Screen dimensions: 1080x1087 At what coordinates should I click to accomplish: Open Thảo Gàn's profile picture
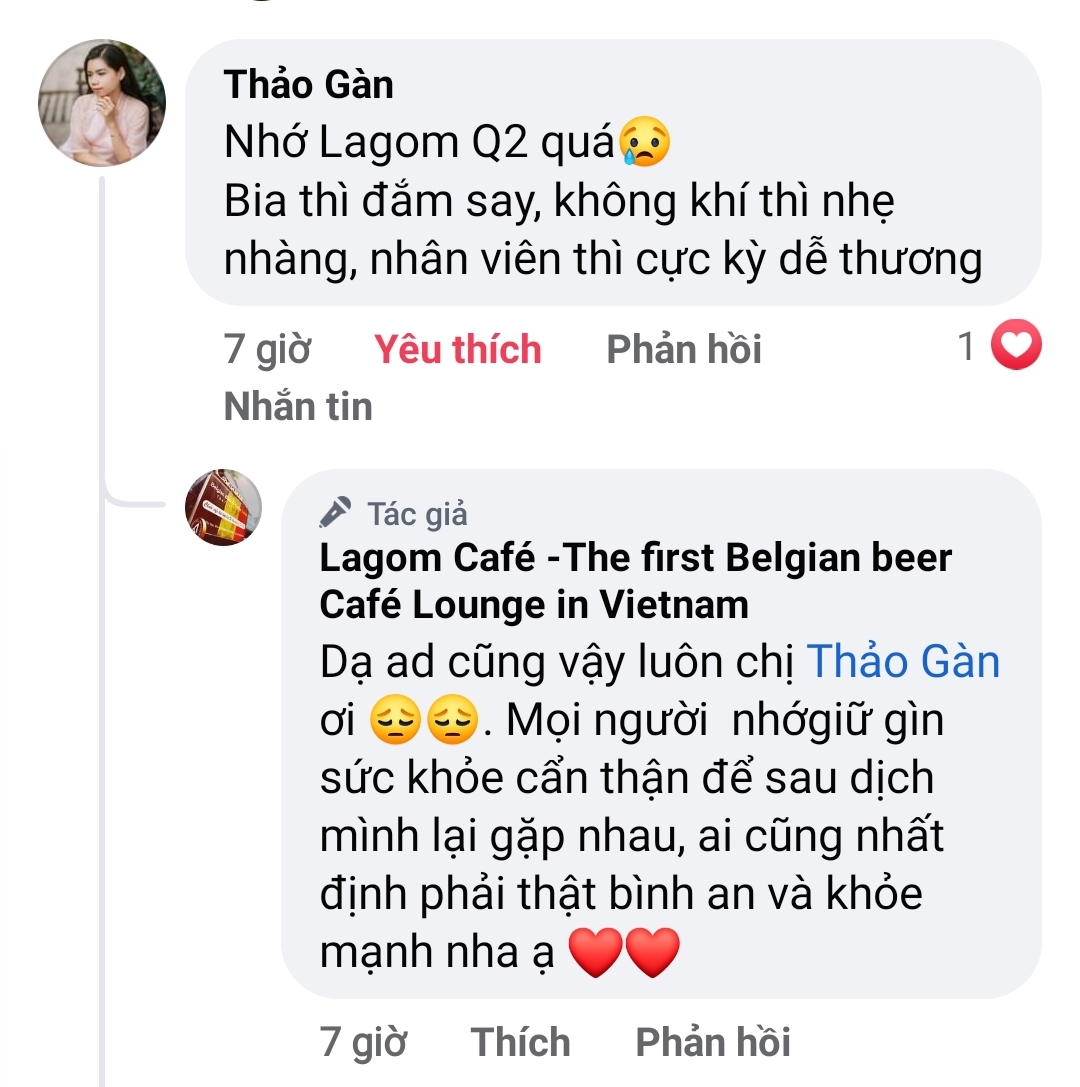(102, 103)
